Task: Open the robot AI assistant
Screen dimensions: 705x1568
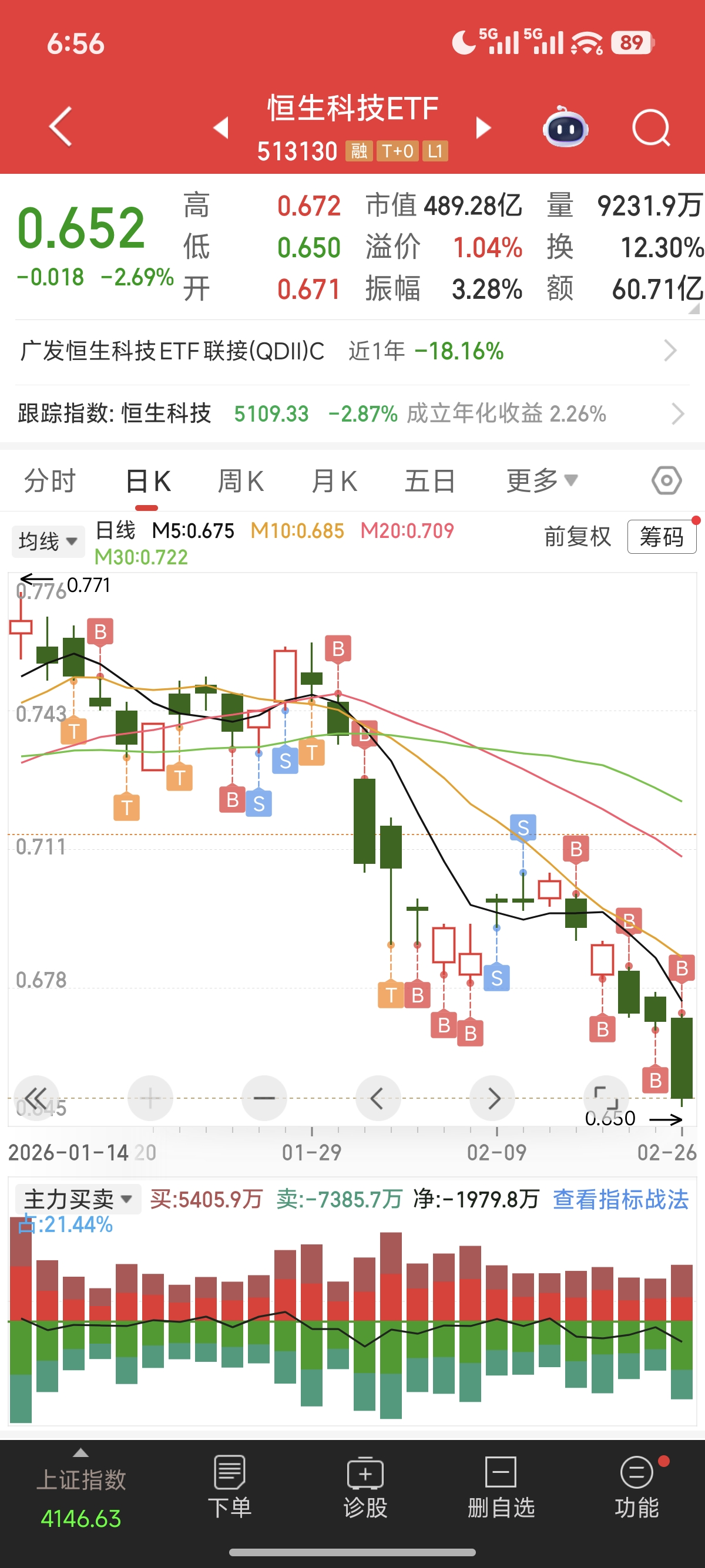Action: (x=565, y=128)
